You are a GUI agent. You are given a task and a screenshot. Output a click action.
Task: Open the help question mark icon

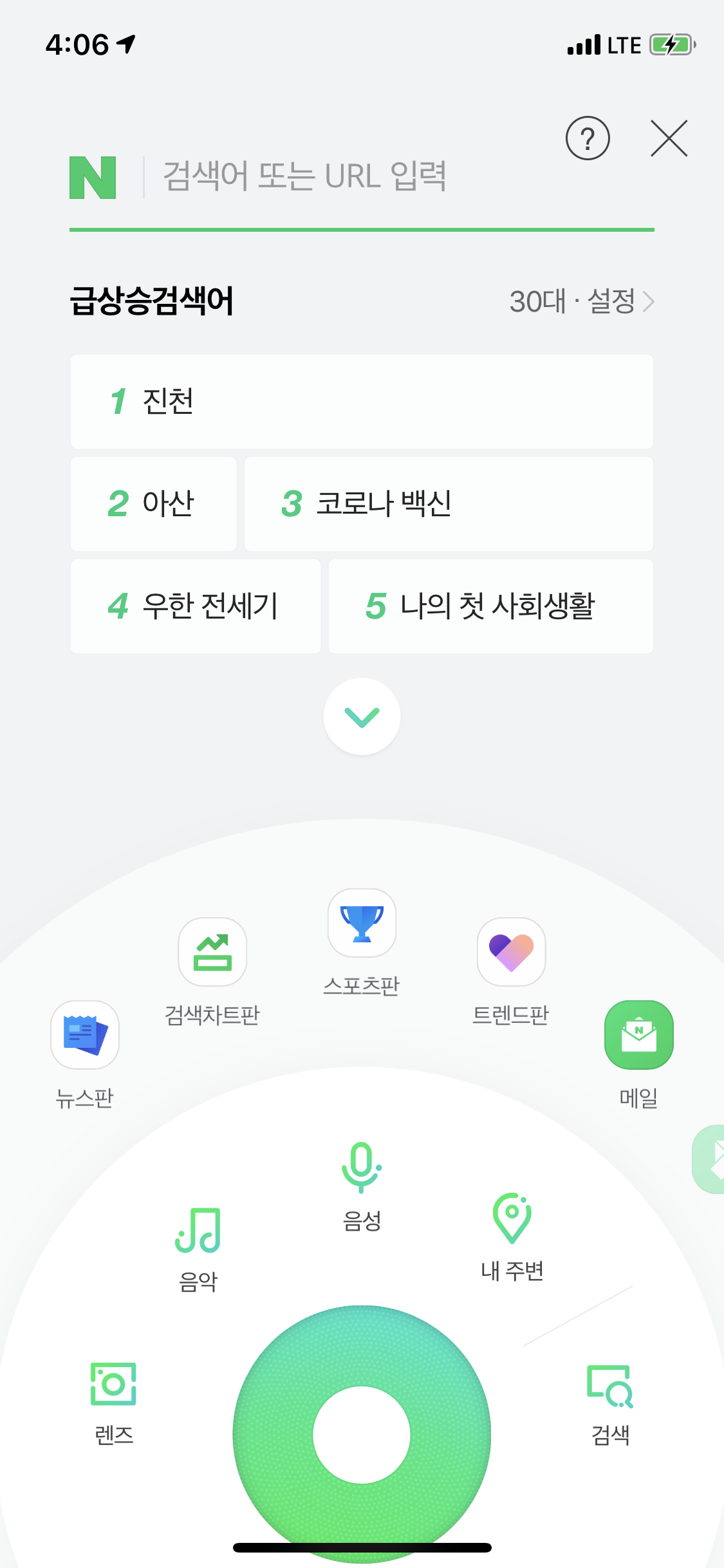click(x=588, y=138)
